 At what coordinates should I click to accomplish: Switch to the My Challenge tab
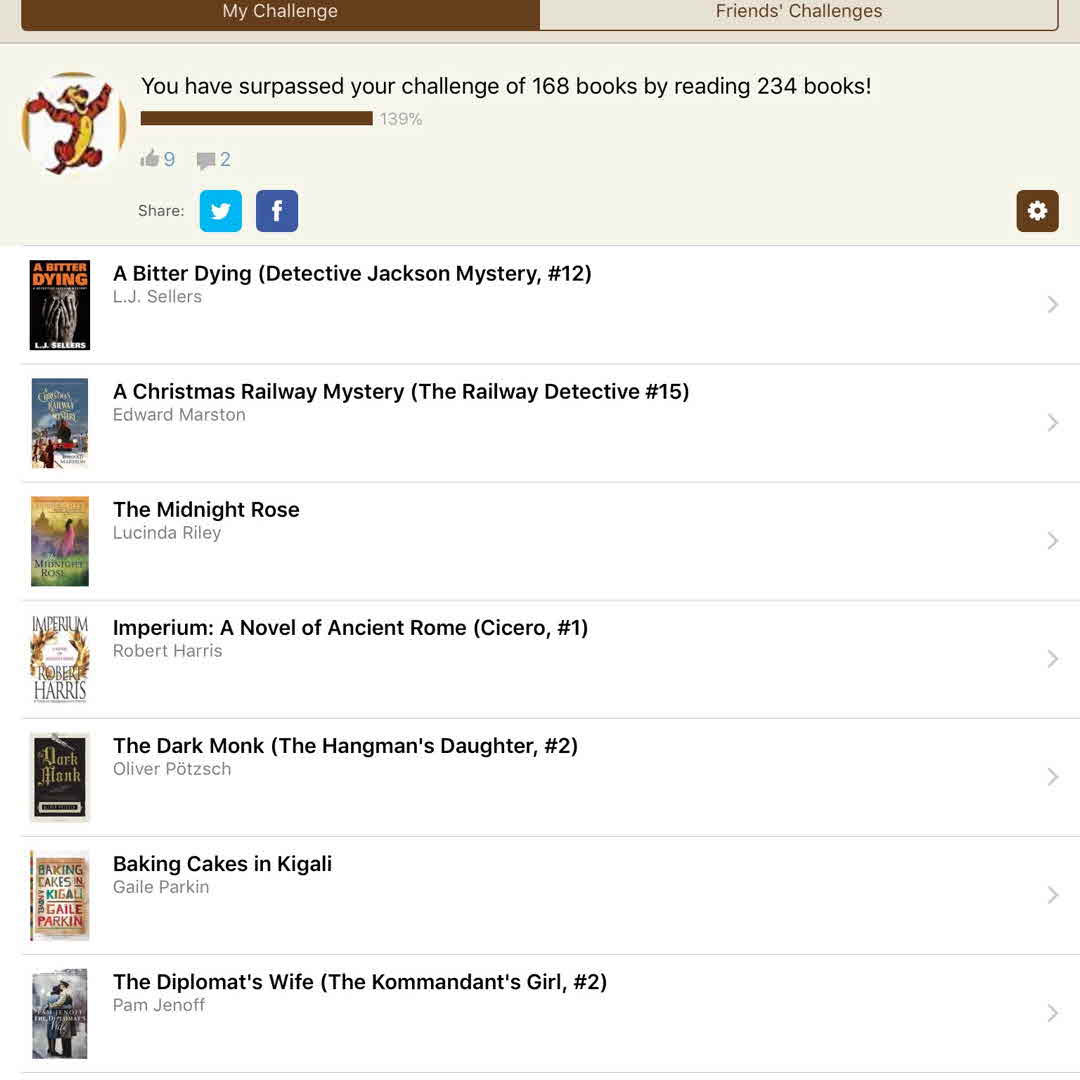[x=280, y=12]
